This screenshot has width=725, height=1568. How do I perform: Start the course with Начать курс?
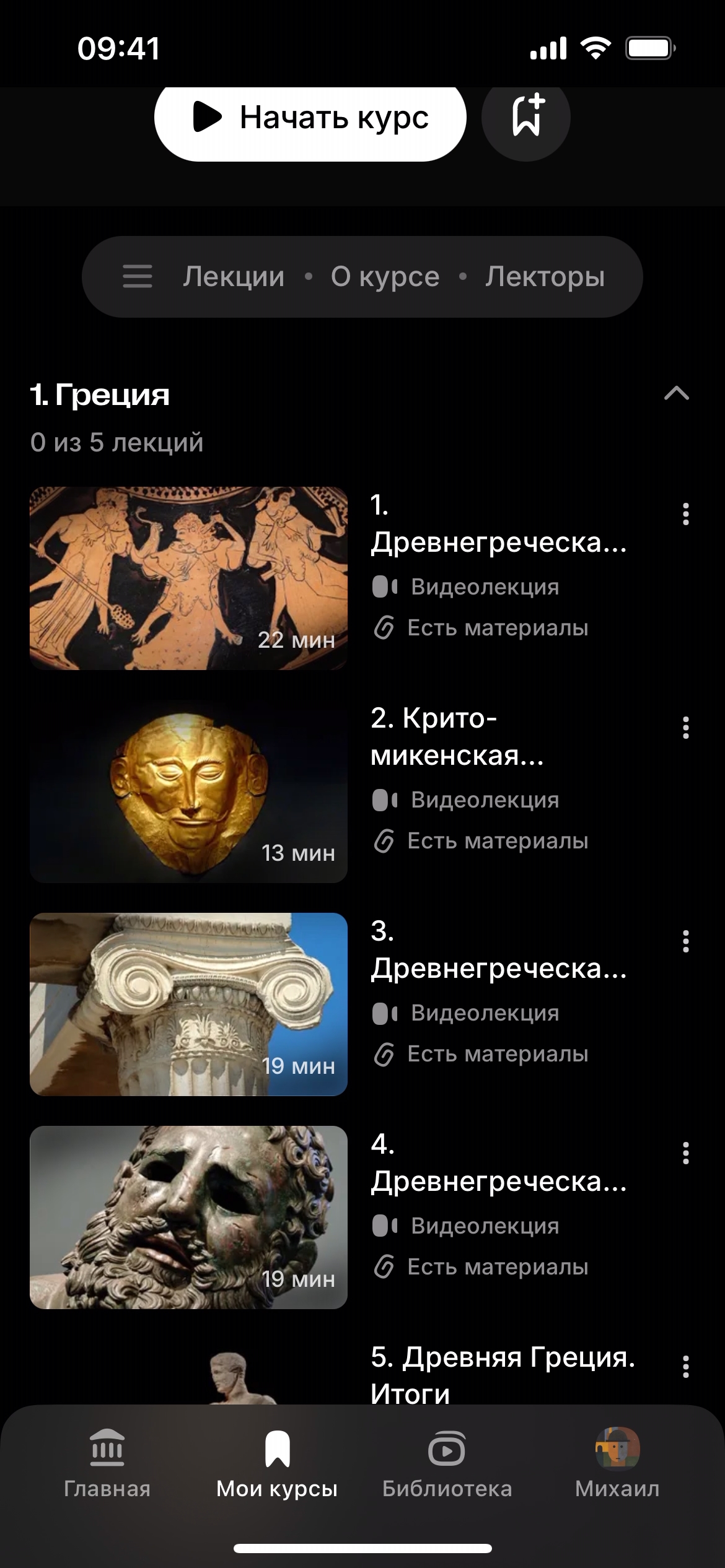(x=310, y=118)
